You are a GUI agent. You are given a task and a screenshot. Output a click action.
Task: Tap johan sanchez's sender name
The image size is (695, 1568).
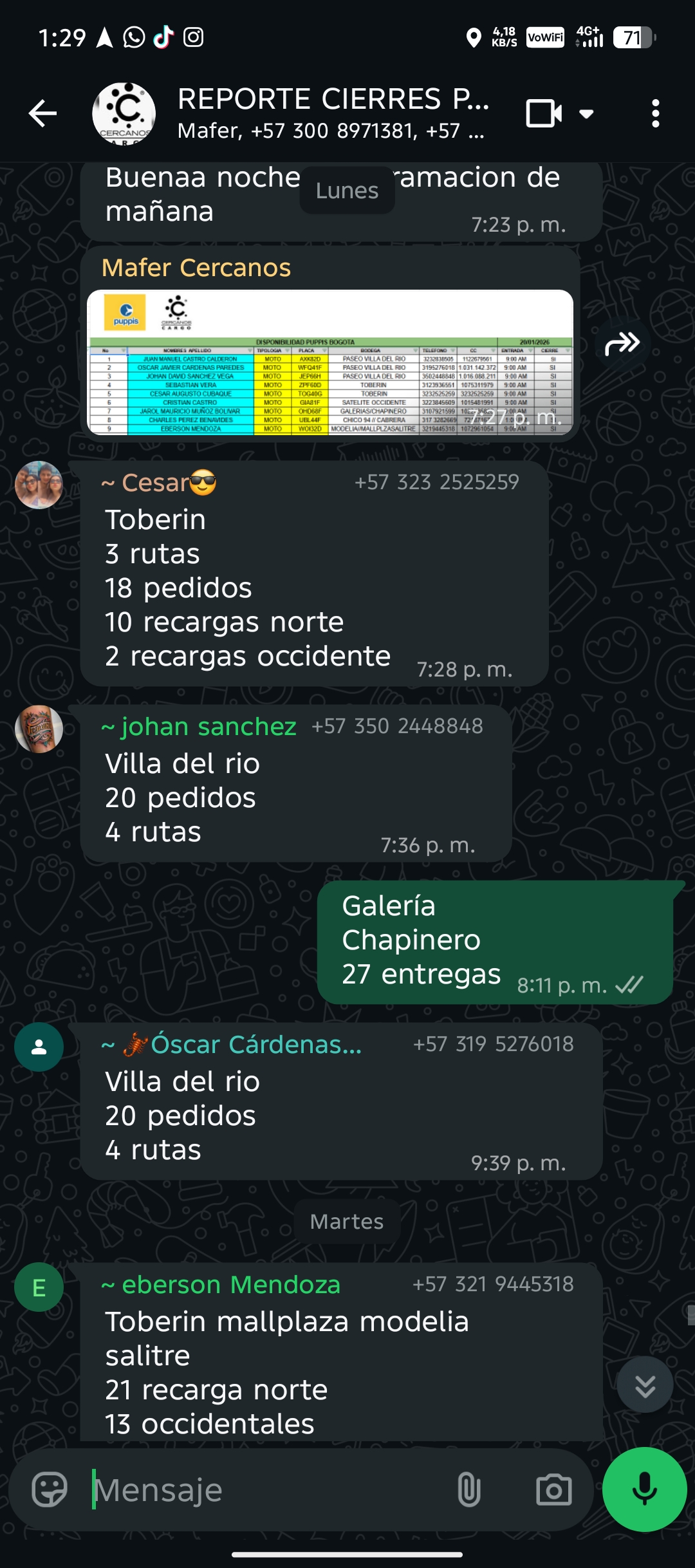[x=208, y=726]
